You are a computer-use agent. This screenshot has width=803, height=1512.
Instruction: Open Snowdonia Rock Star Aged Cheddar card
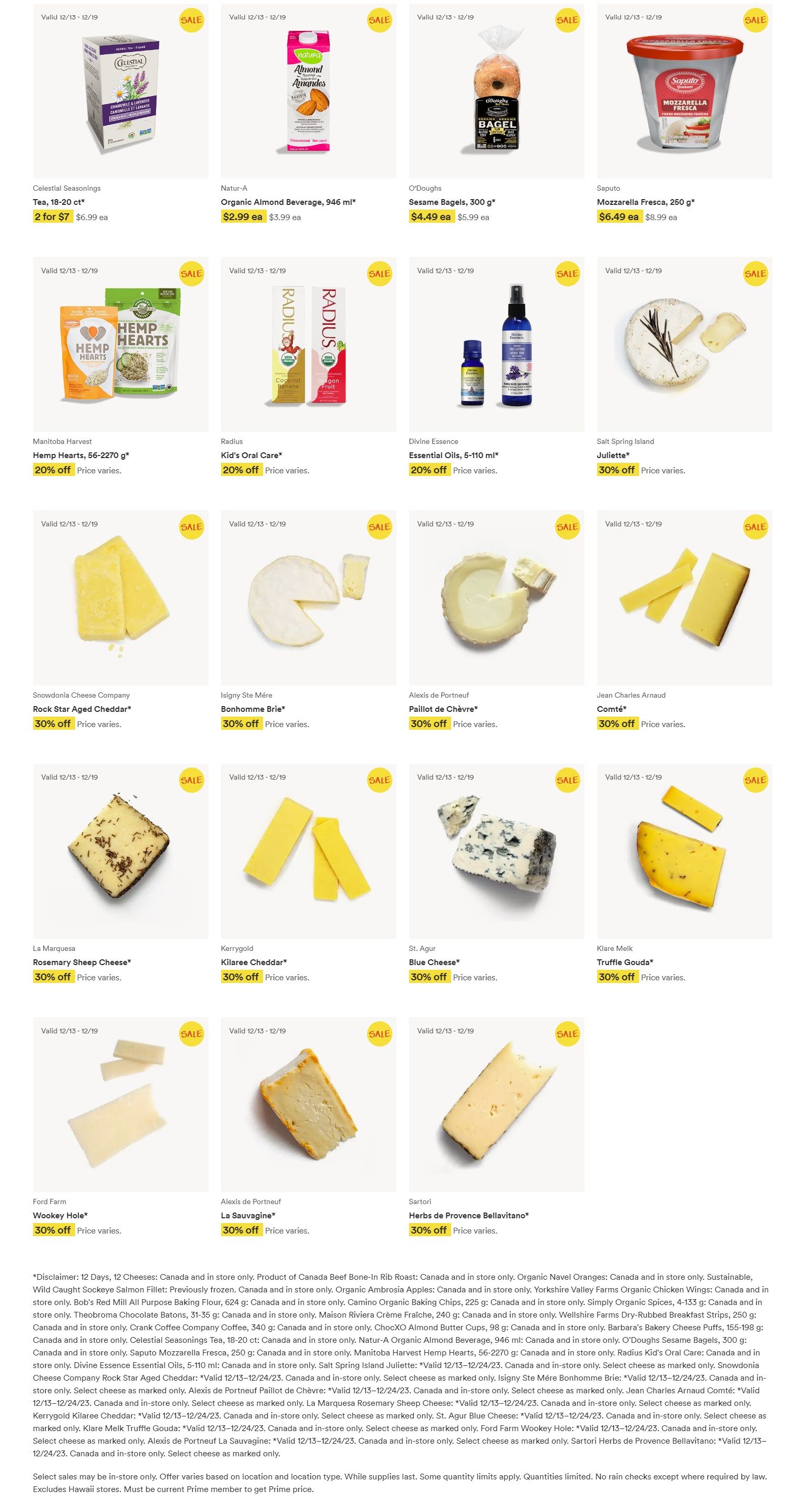[120, 620]
